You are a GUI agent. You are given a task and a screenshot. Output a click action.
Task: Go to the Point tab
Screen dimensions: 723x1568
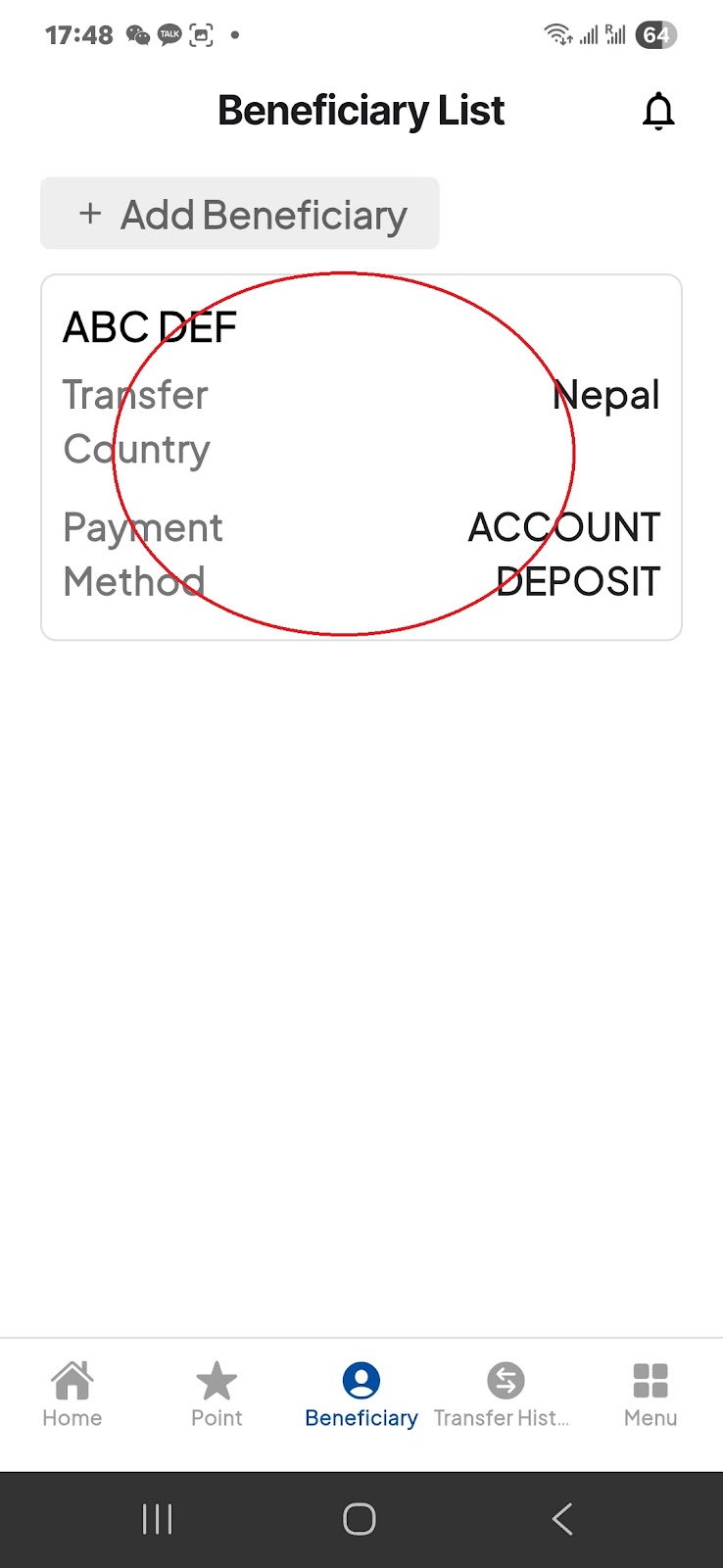[x=217, y=1394]
